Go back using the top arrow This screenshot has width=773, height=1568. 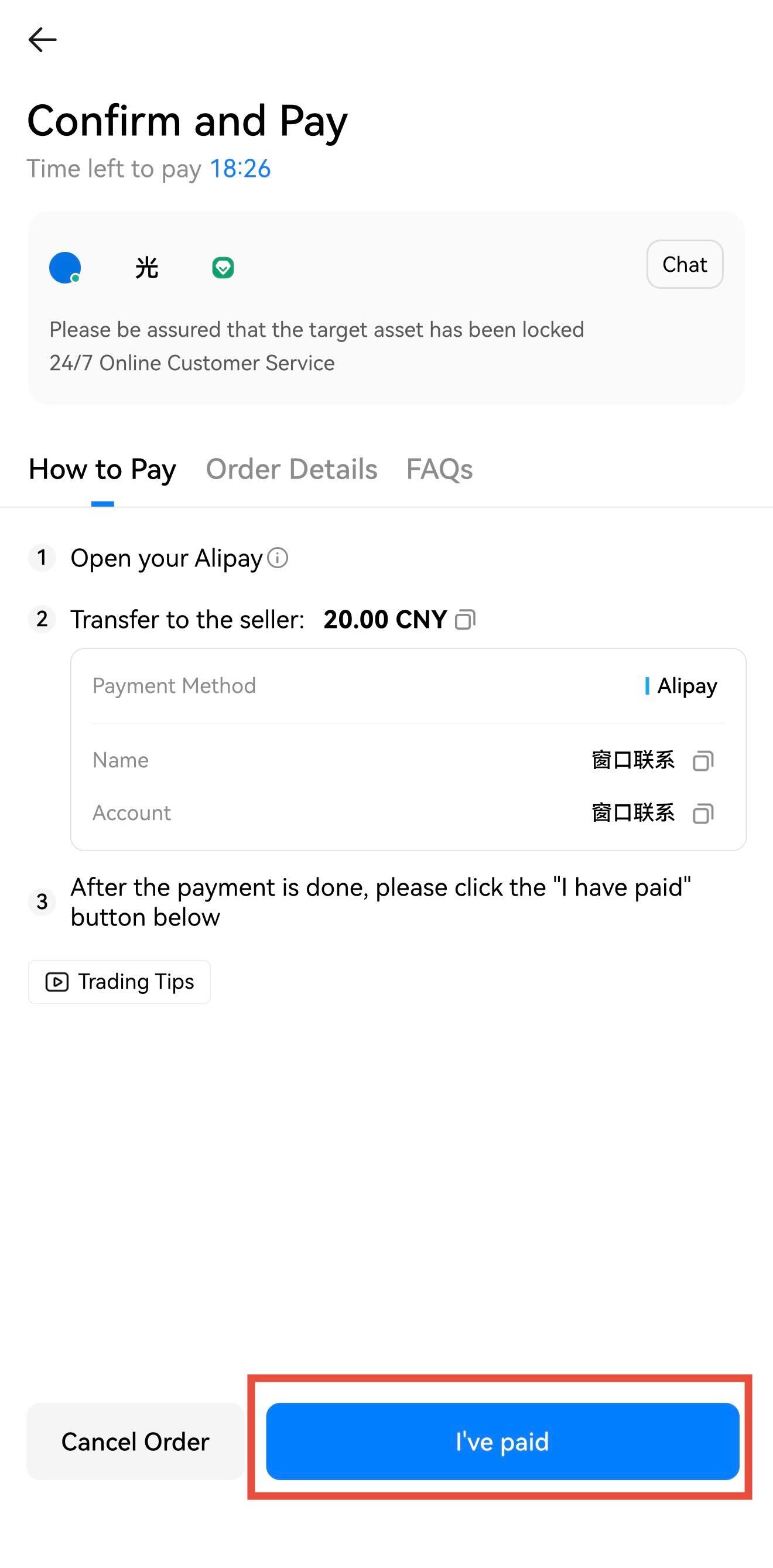43,40
